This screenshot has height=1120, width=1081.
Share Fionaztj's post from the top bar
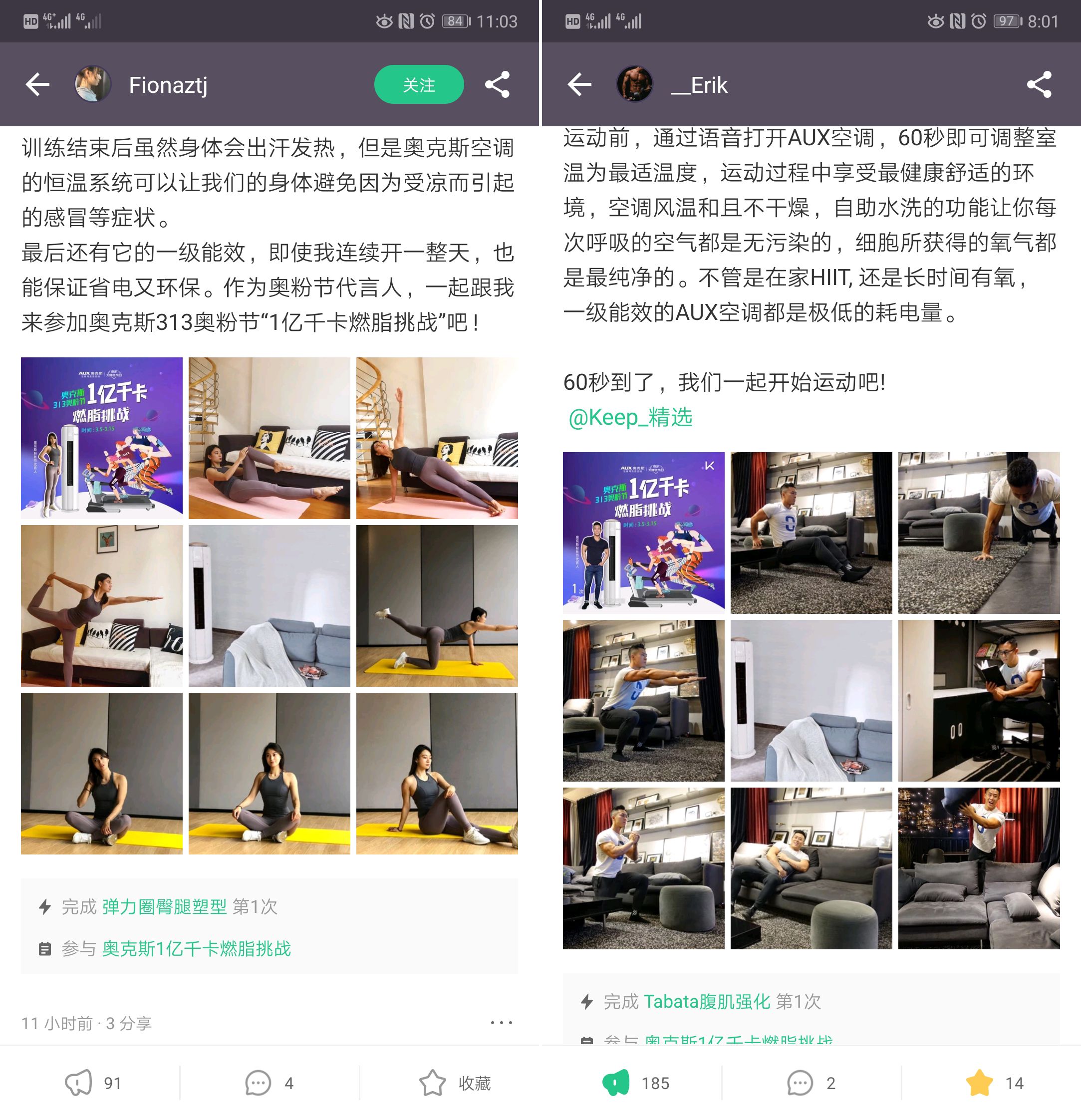pos(497,84)
